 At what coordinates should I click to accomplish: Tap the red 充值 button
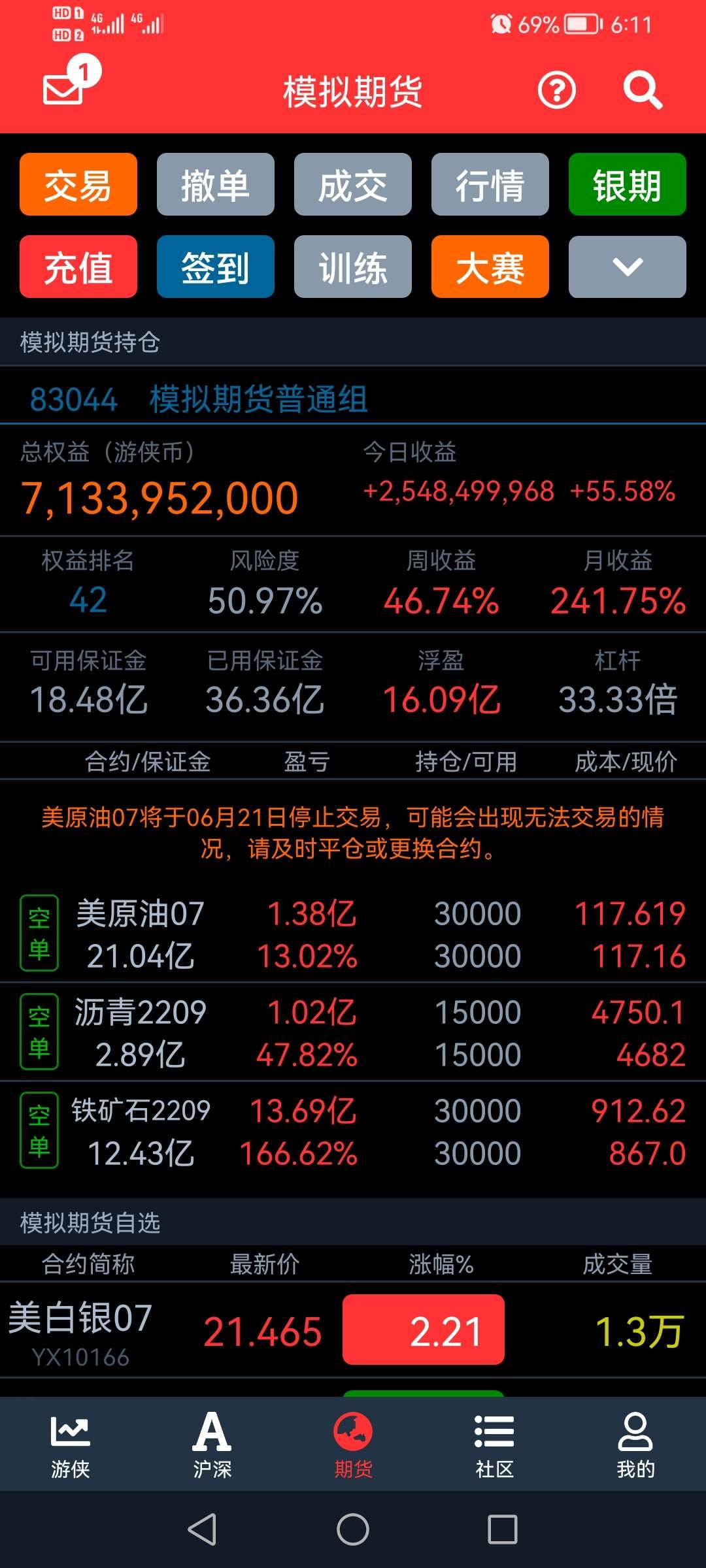tap(78, 267)
